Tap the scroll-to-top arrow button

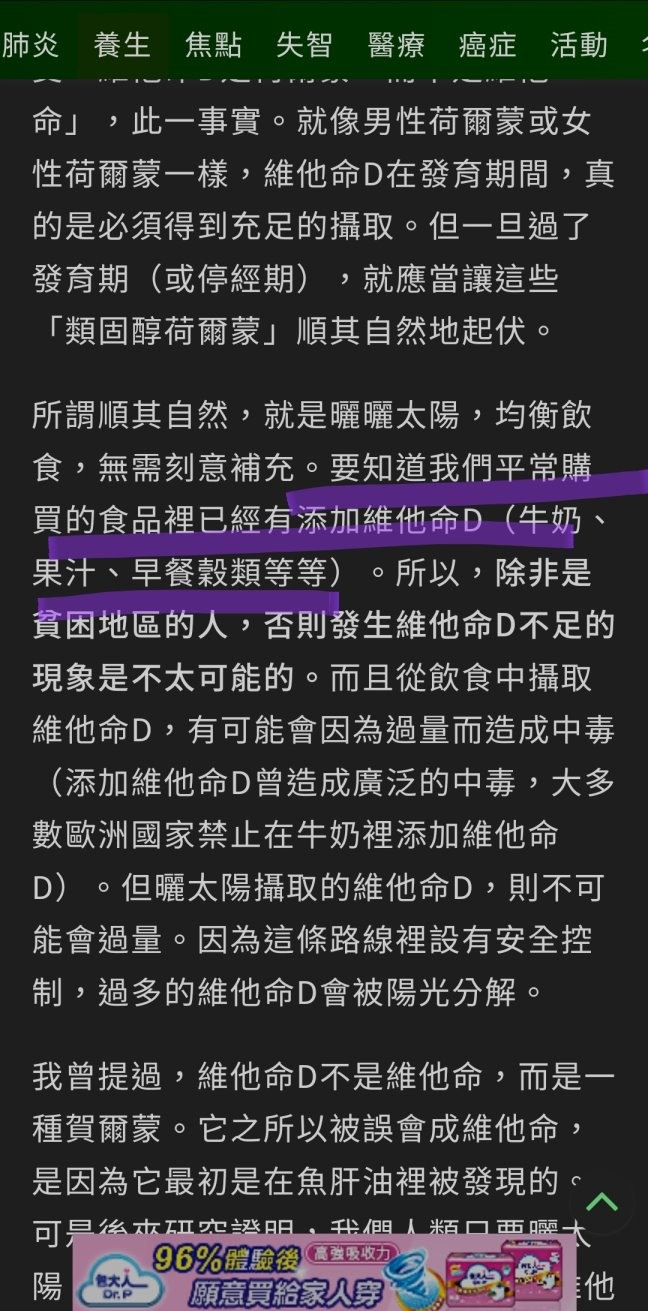[x=602, y=1203]
